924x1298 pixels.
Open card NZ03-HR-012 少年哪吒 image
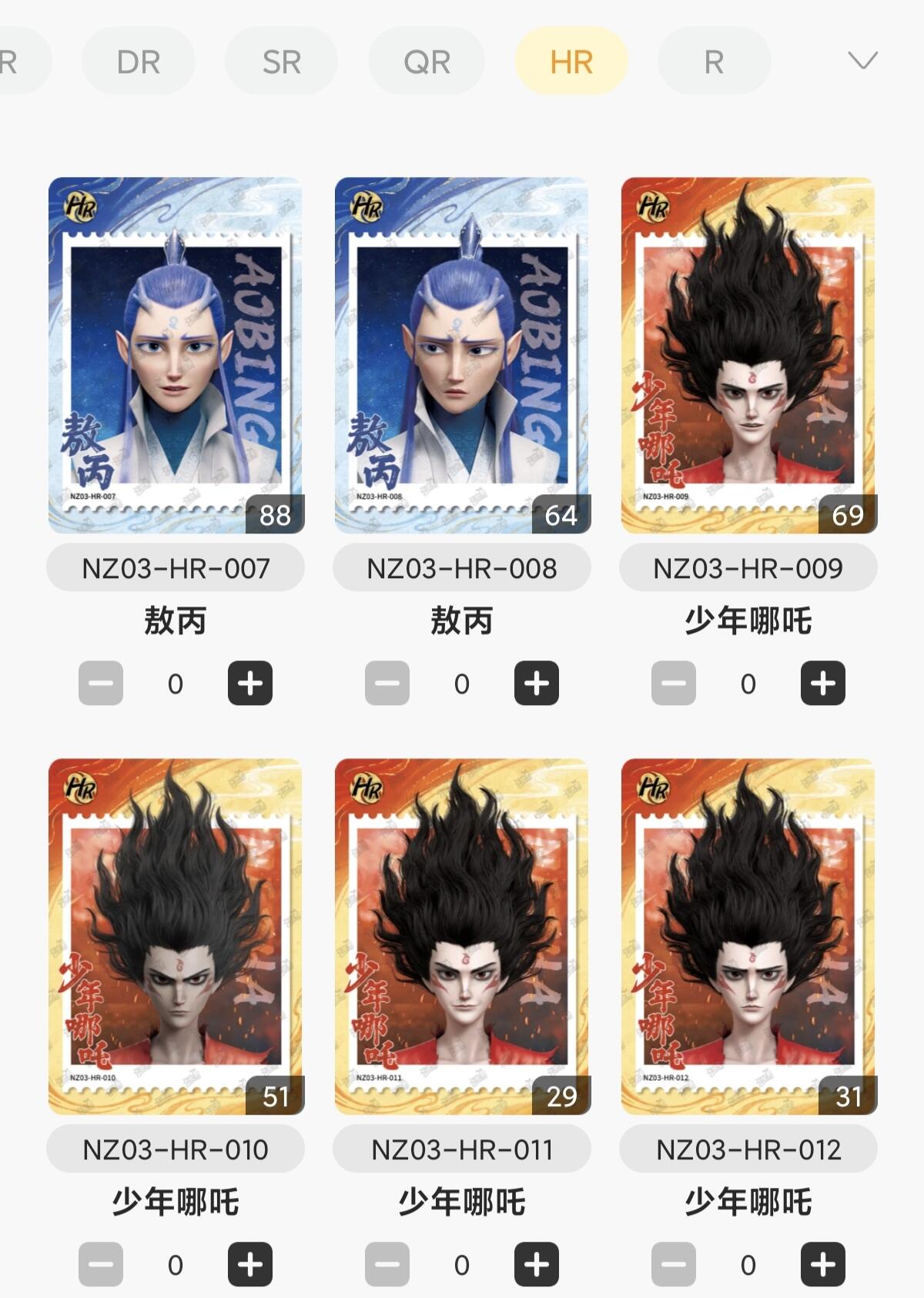click(x=748, y=937)
